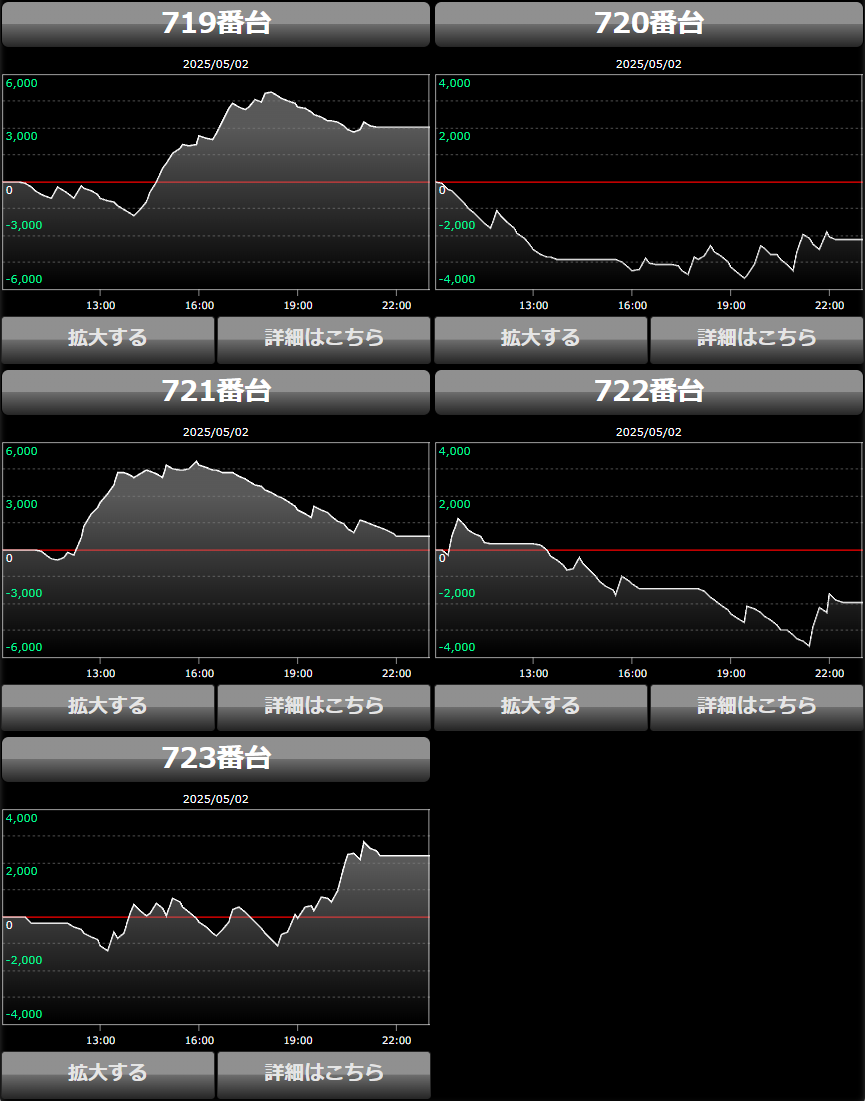Open the 719番台 header
This screenshot has height=1101, width=865.
(x=216, y=24)
